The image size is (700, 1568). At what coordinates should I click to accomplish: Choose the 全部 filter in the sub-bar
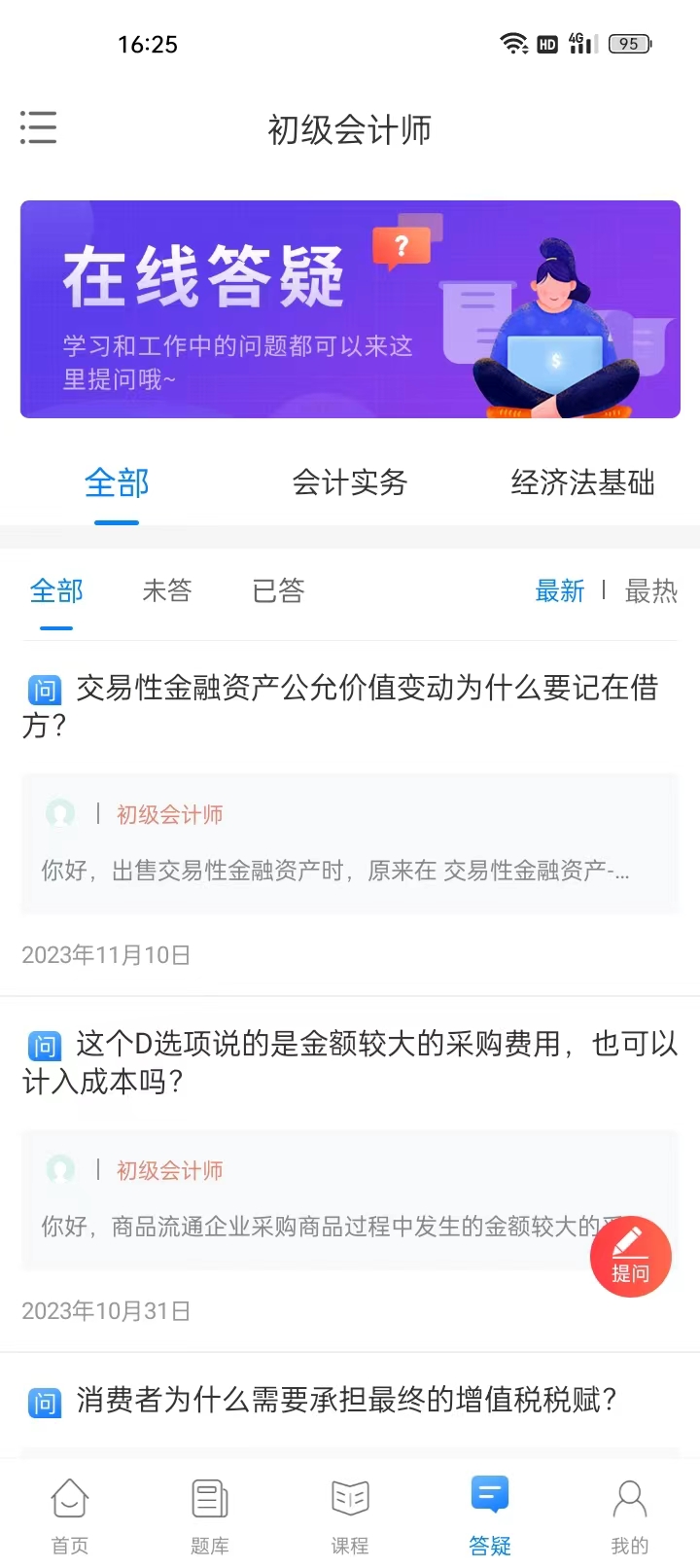(55, 591)
